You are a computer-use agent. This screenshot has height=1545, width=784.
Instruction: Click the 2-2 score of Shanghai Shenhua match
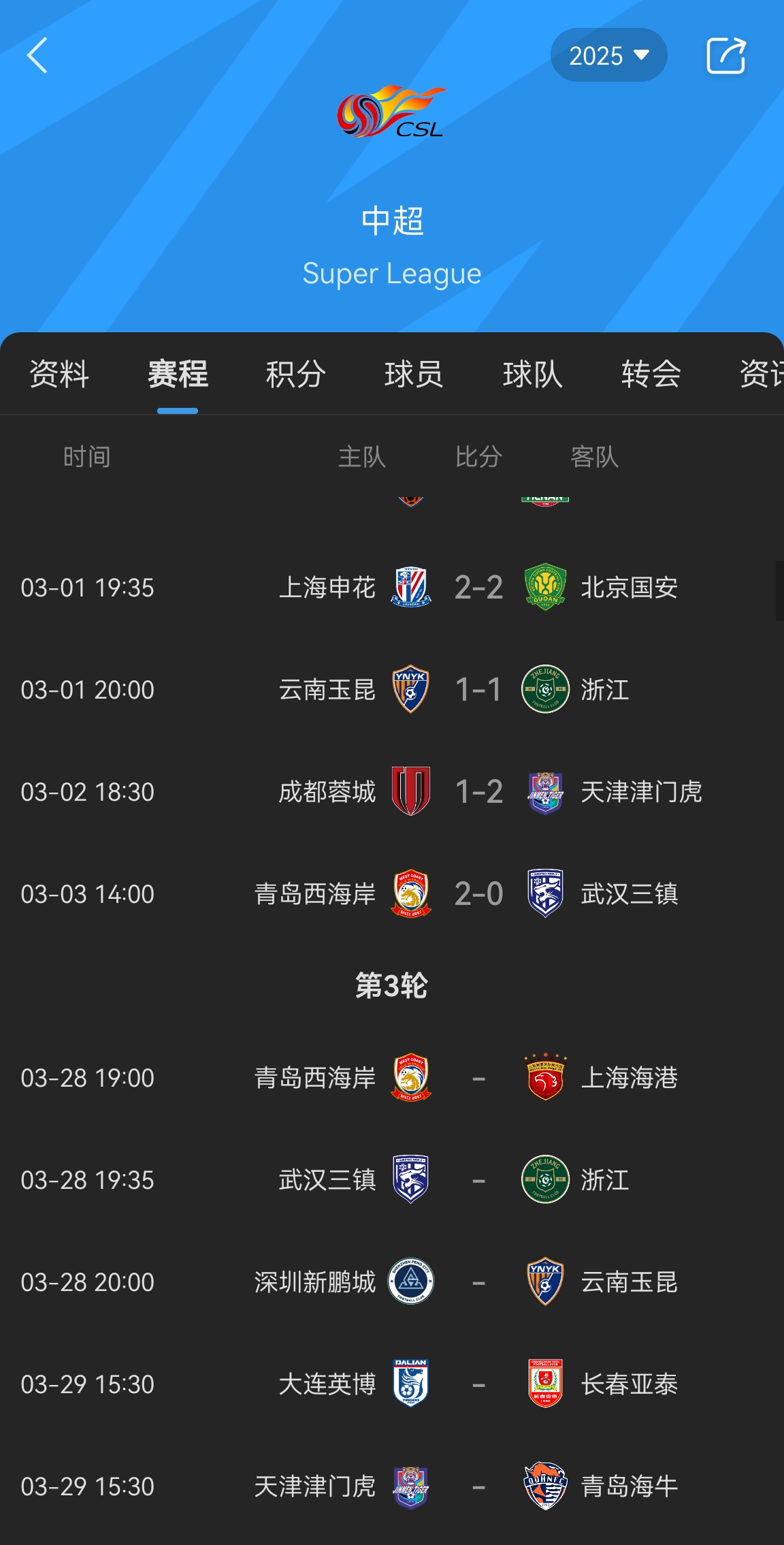478,588
